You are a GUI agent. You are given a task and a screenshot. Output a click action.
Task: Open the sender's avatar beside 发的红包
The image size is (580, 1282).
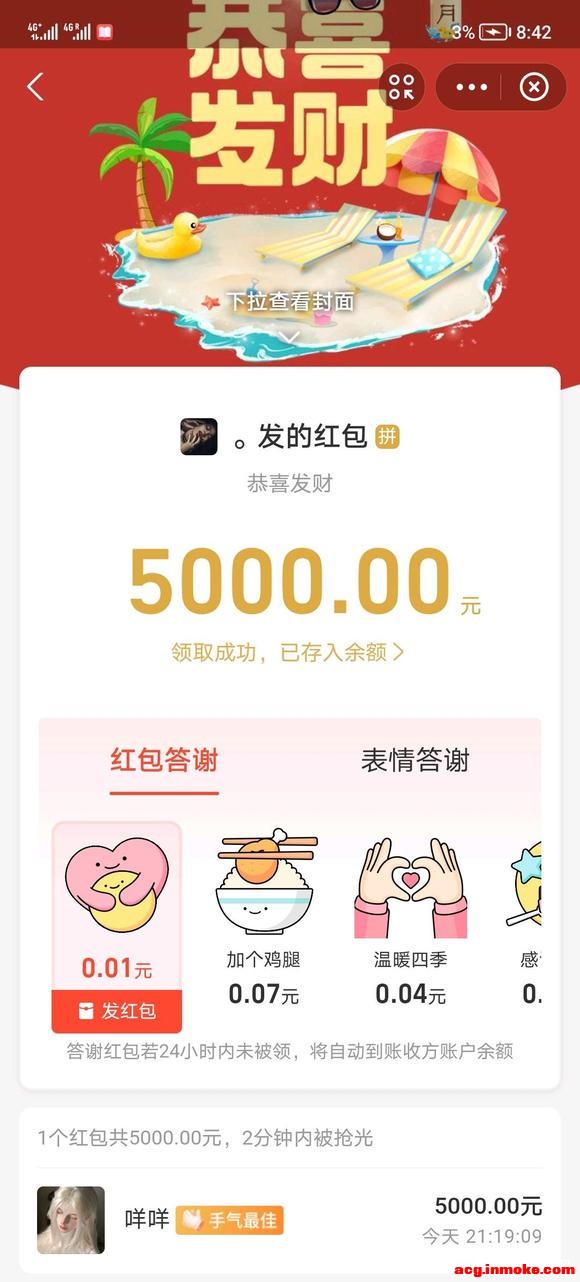199,437
